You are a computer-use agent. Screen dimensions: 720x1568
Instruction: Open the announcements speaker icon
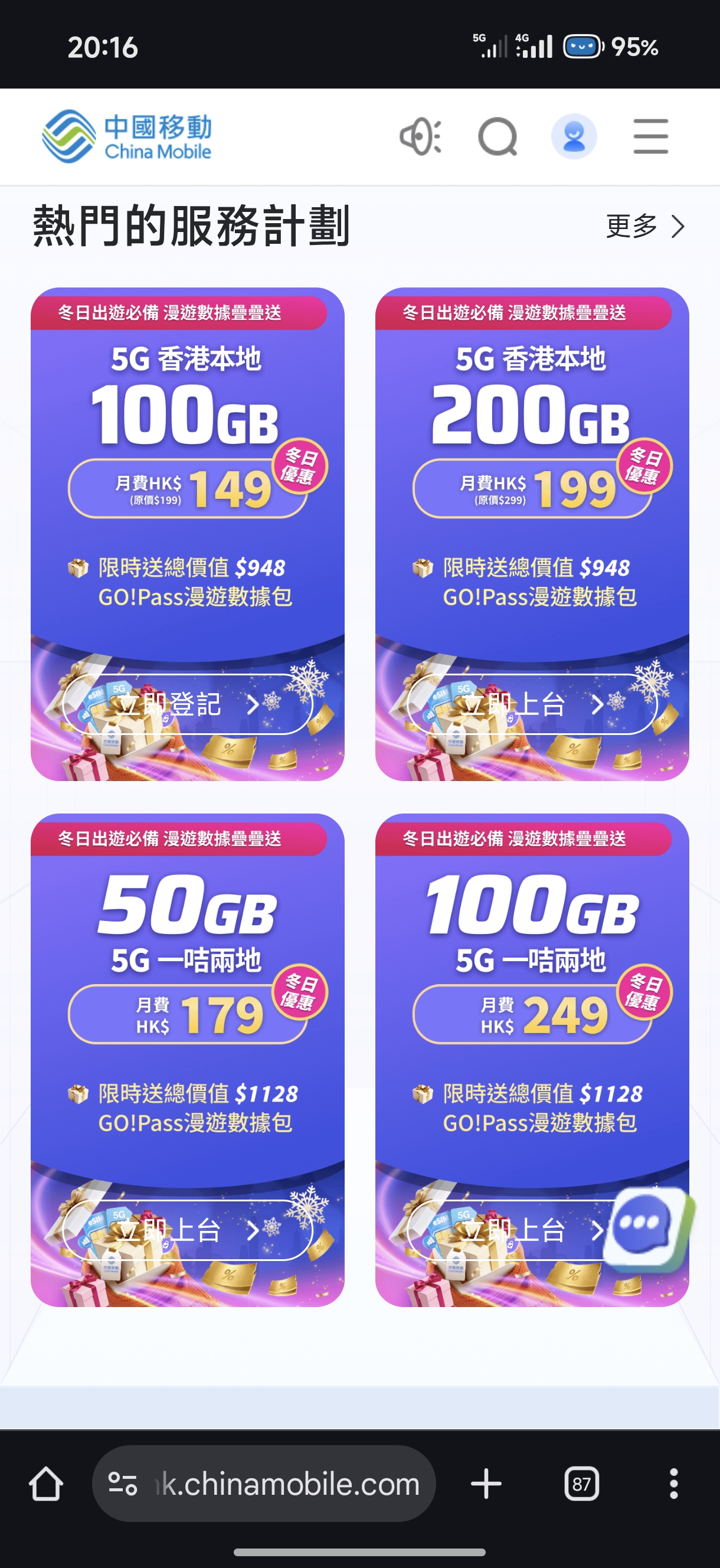(420, 136)
